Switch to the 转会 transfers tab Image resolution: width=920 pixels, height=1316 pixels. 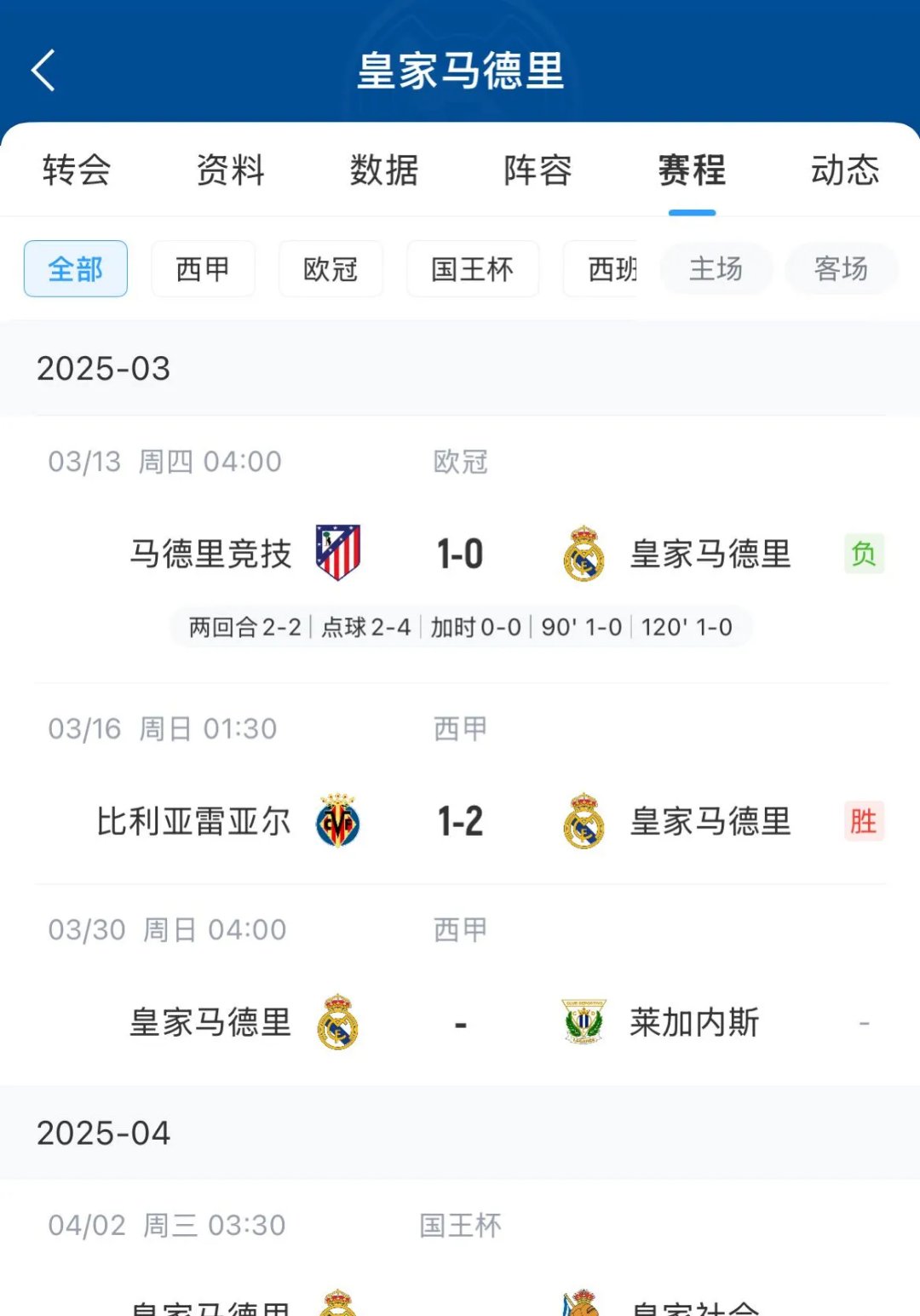pyautogui.click(x=74, y=171)
